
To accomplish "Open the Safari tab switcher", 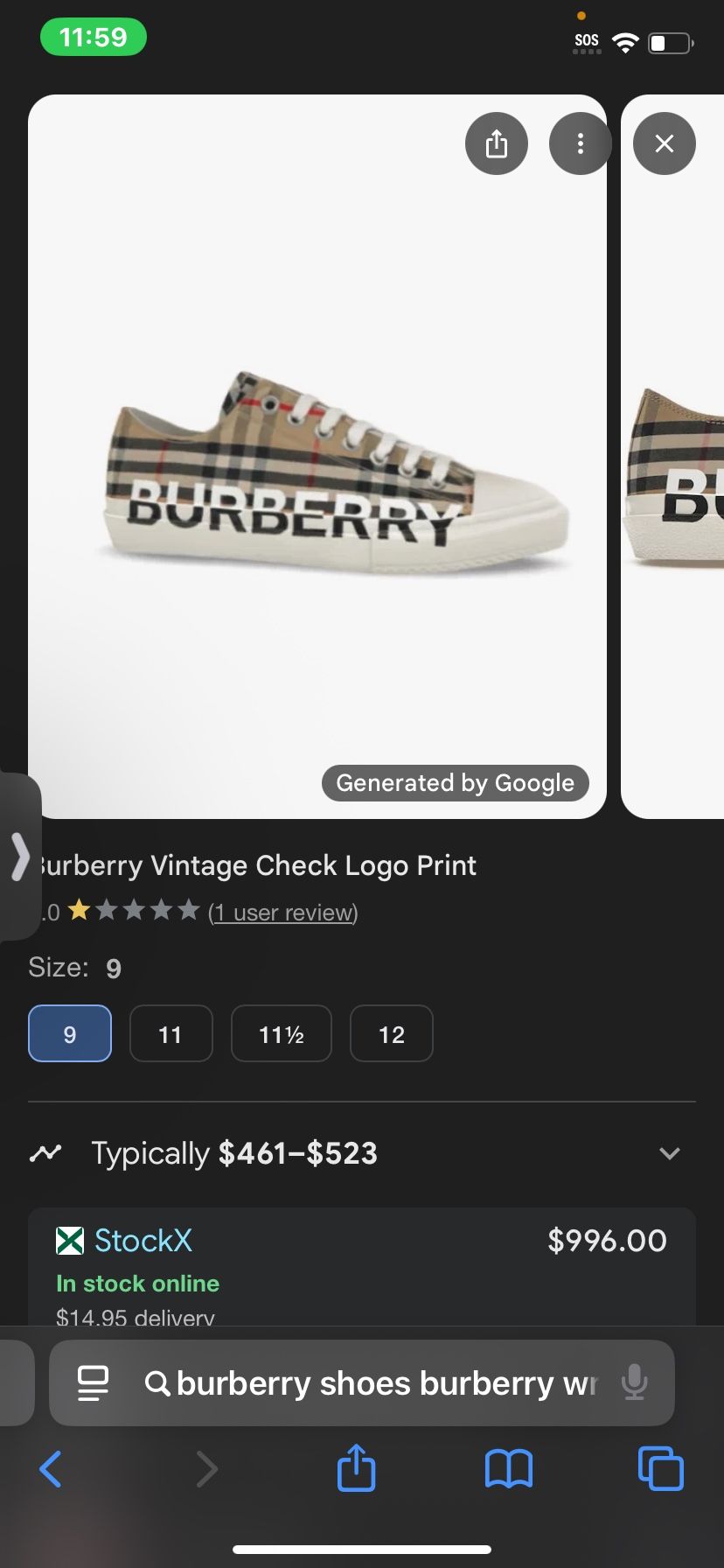I will [x=661, y=1469].
